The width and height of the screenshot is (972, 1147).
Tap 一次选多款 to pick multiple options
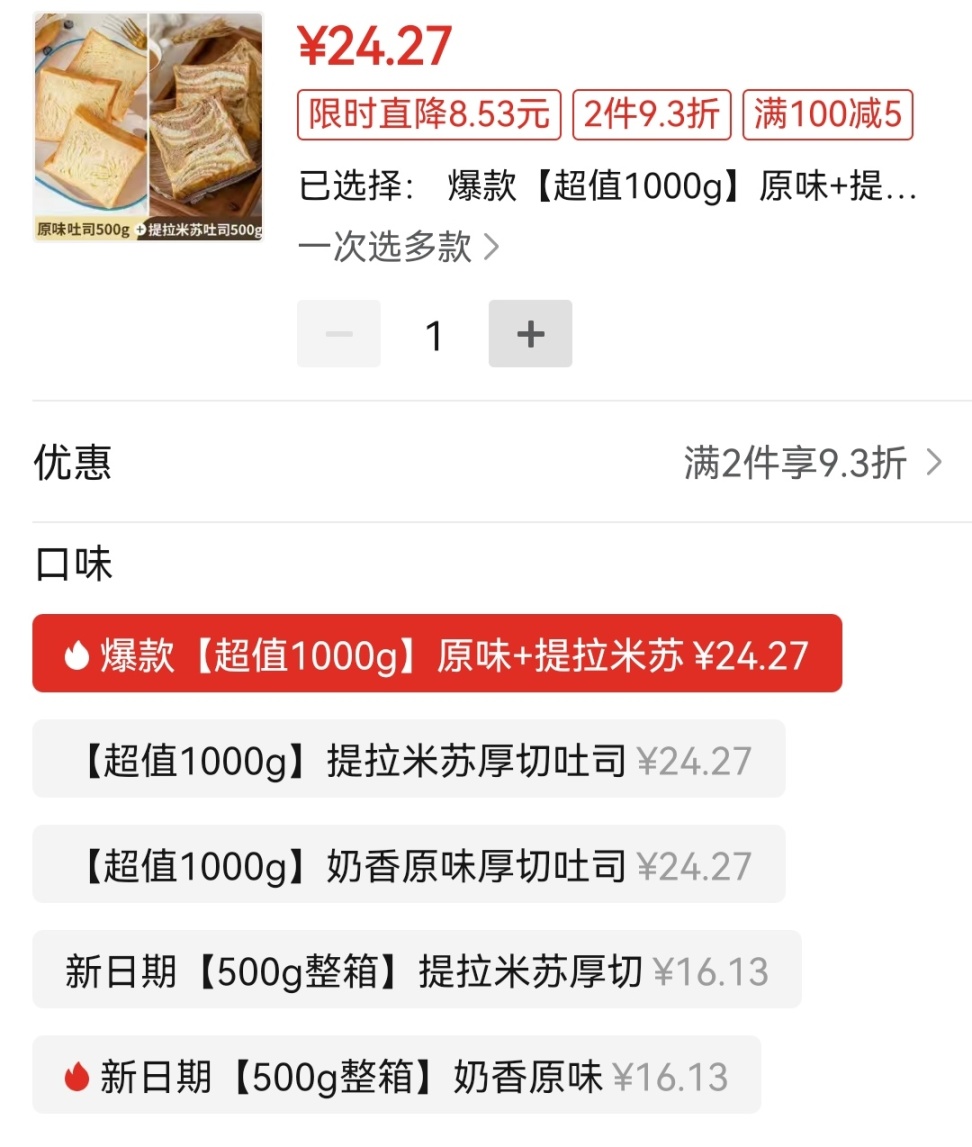click(x=398, y=246)
